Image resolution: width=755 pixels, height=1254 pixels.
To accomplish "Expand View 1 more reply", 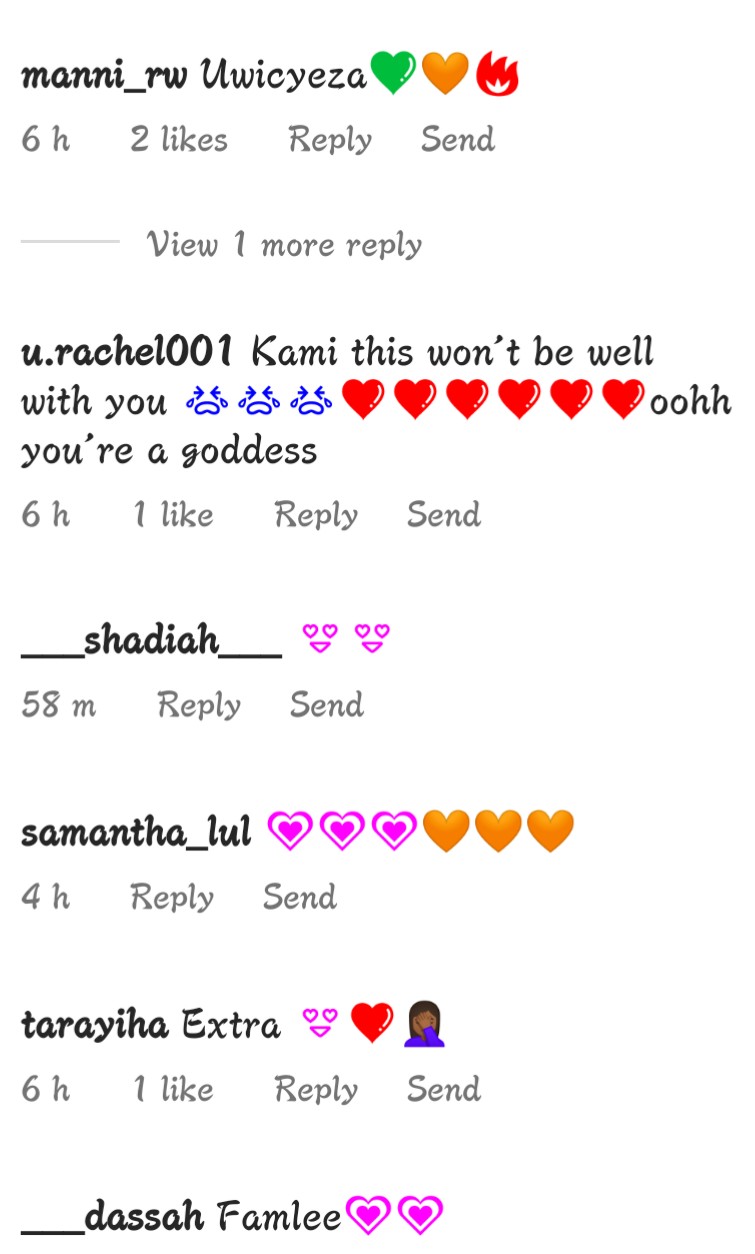I will (284, 244).
